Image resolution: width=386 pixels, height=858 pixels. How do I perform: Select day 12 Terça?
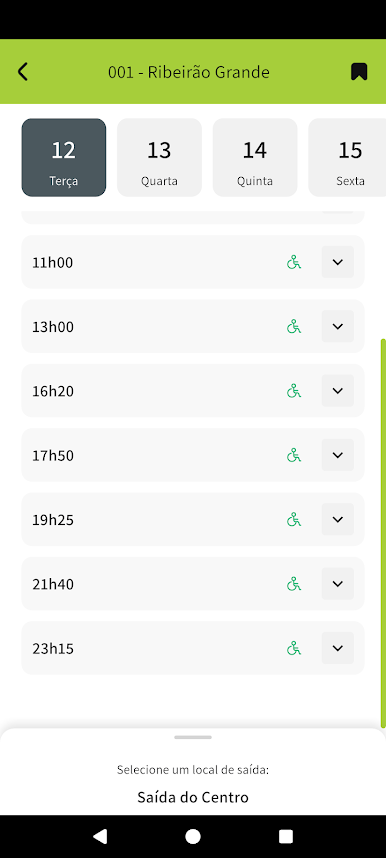[x=64, y=158]
